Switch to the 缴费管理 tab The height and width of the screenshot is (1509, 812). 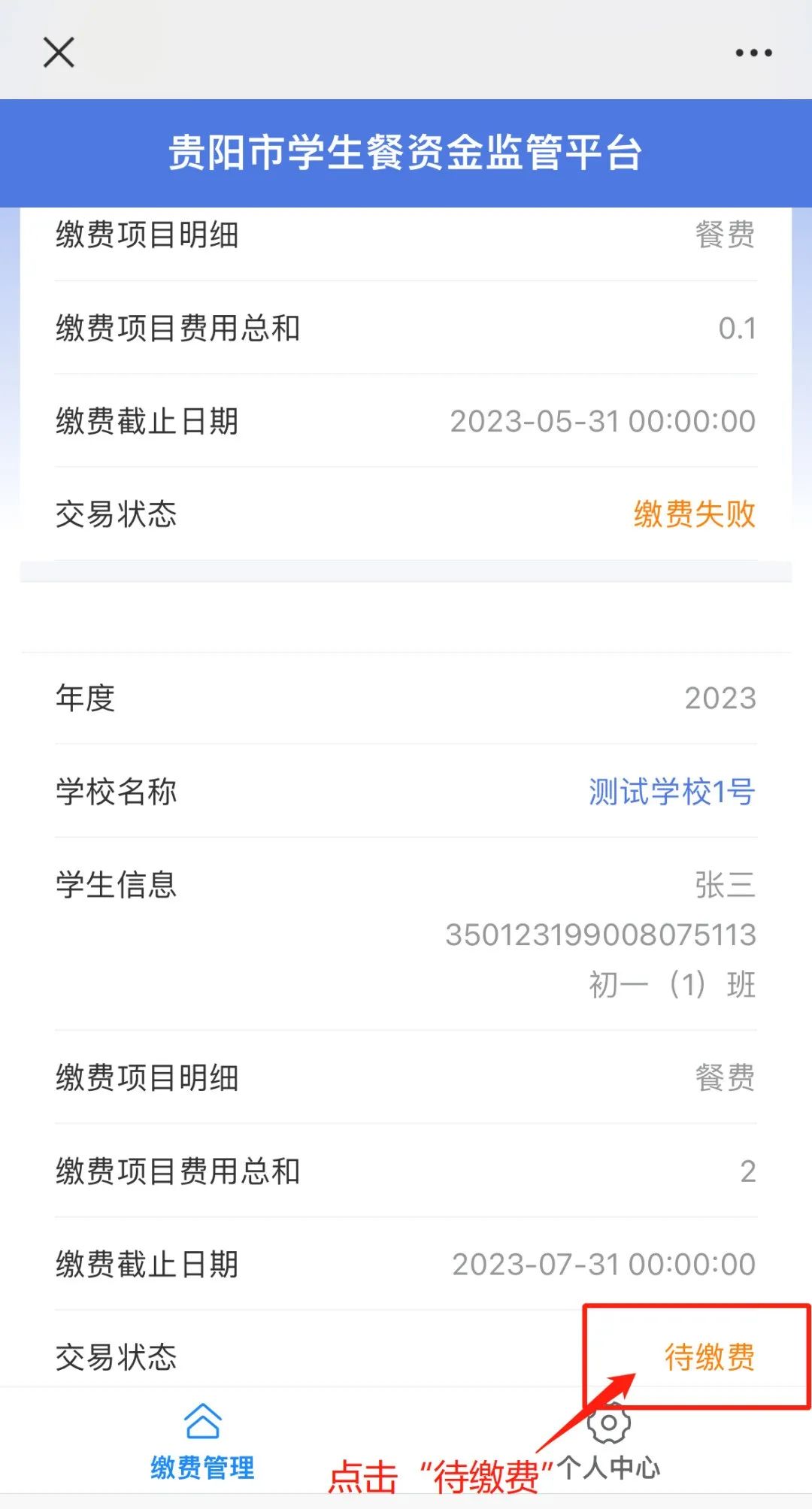(x=203, y=1441)
